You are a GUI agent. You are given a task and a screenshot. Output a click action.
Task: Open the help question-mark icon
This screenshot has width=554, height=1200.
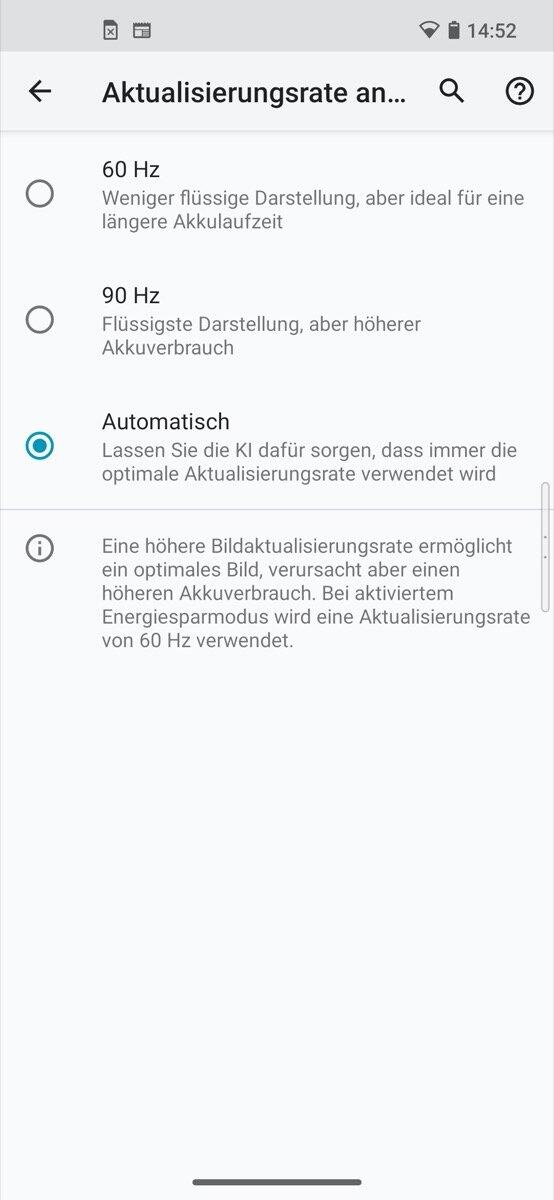point(519,92)
